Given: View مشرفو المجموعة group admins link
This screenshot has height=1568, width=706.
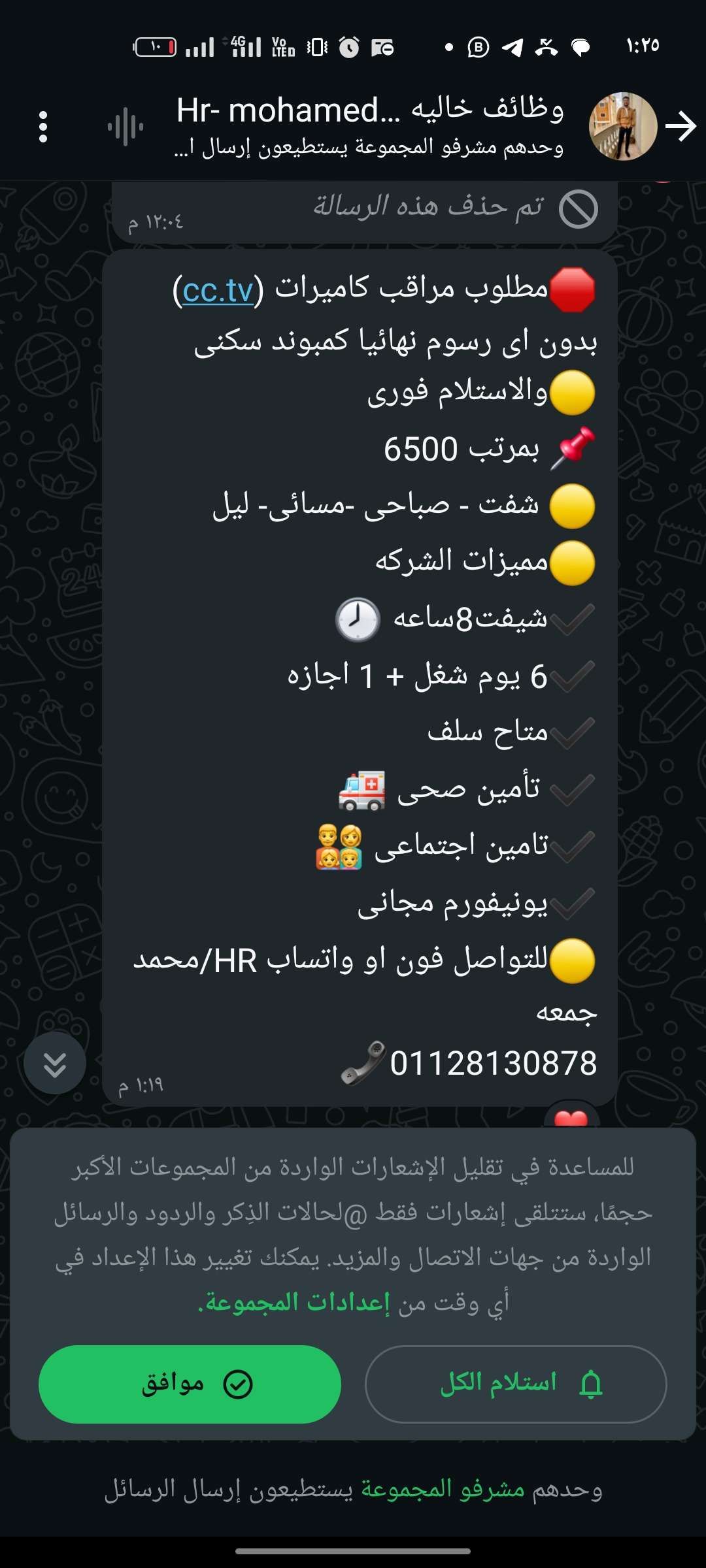Looking at the screenshot, I should click(443, 1489).
